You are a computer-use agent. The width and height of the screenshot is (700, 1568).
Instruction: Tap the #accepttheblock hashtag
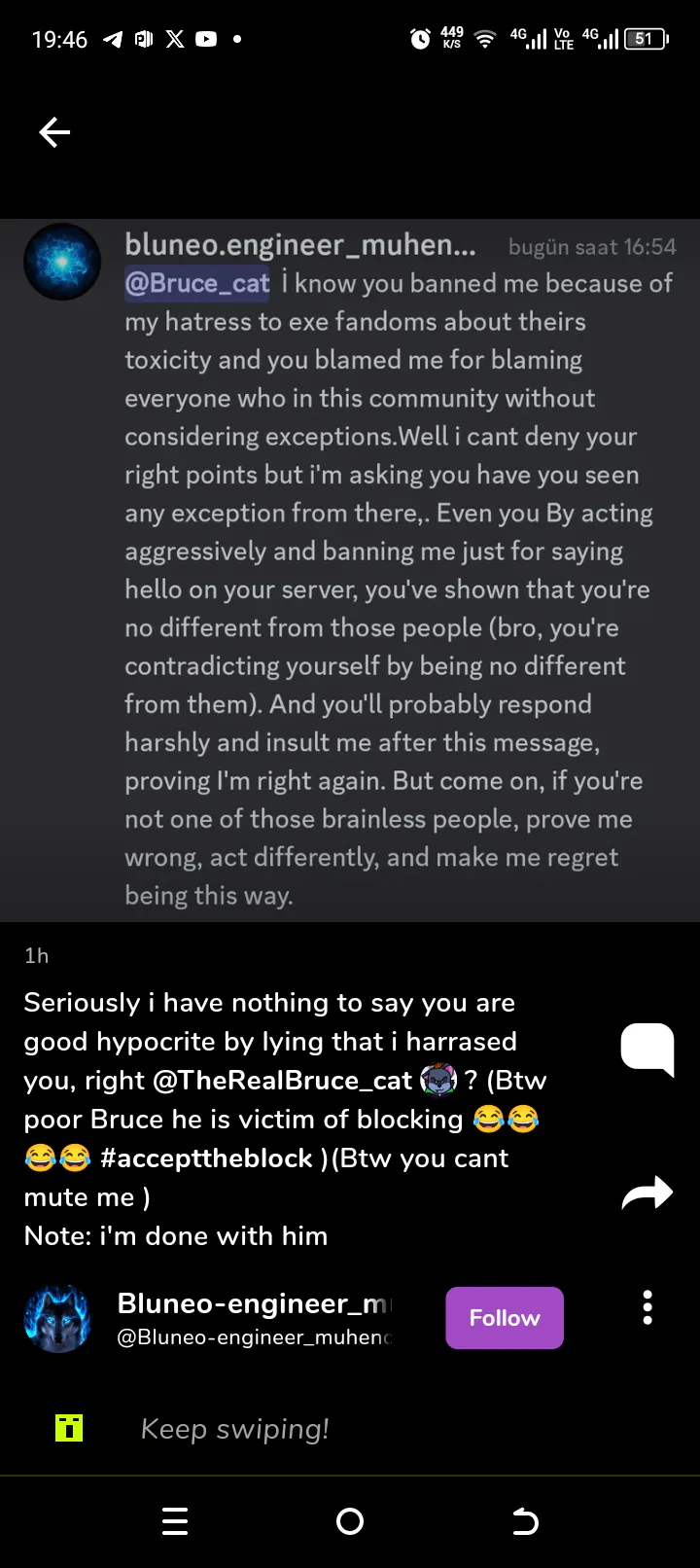[205, 1158]
